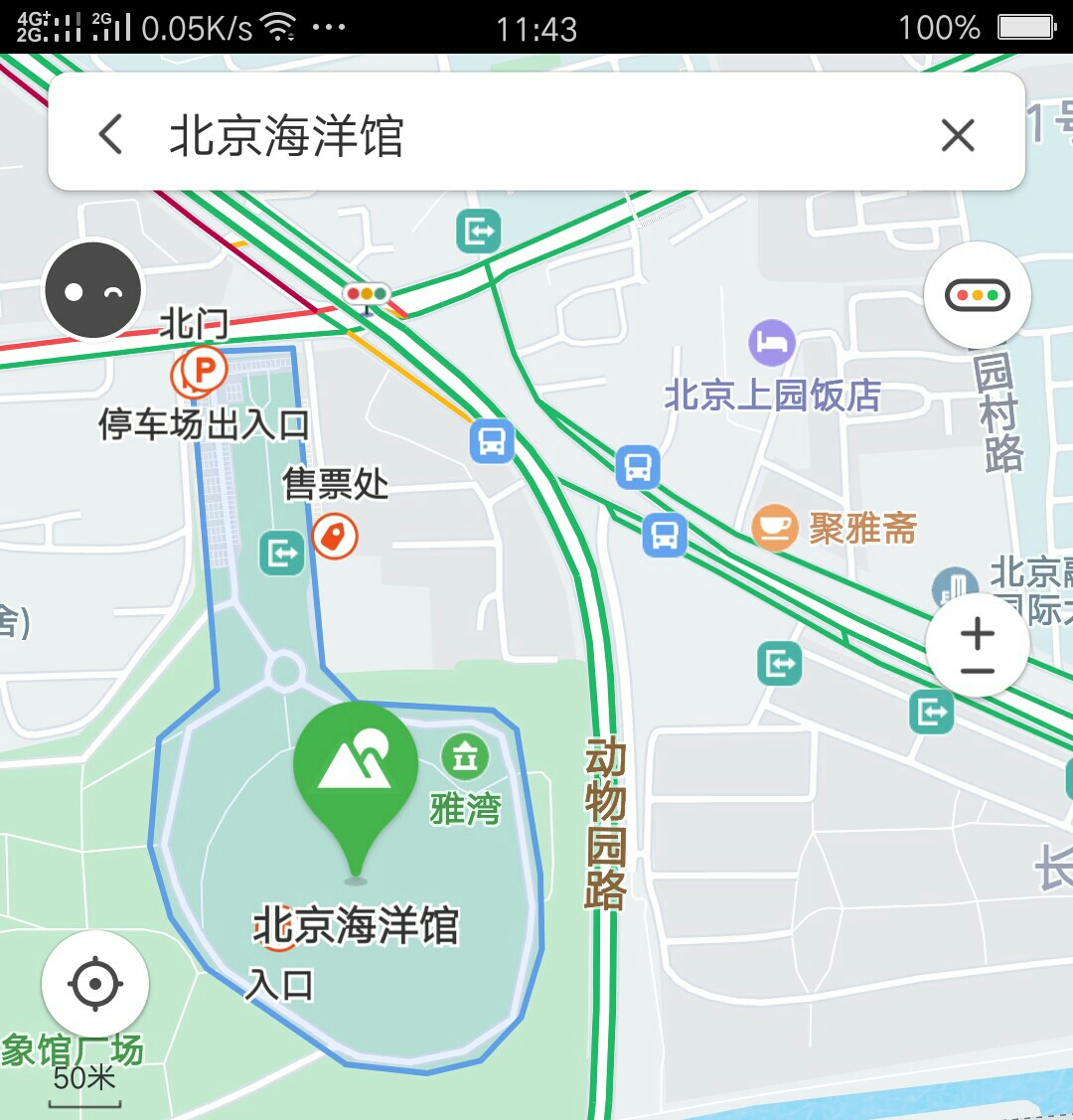Zoom in with the plus button
1073x1120 pixels.
click(x=978, y=631)
